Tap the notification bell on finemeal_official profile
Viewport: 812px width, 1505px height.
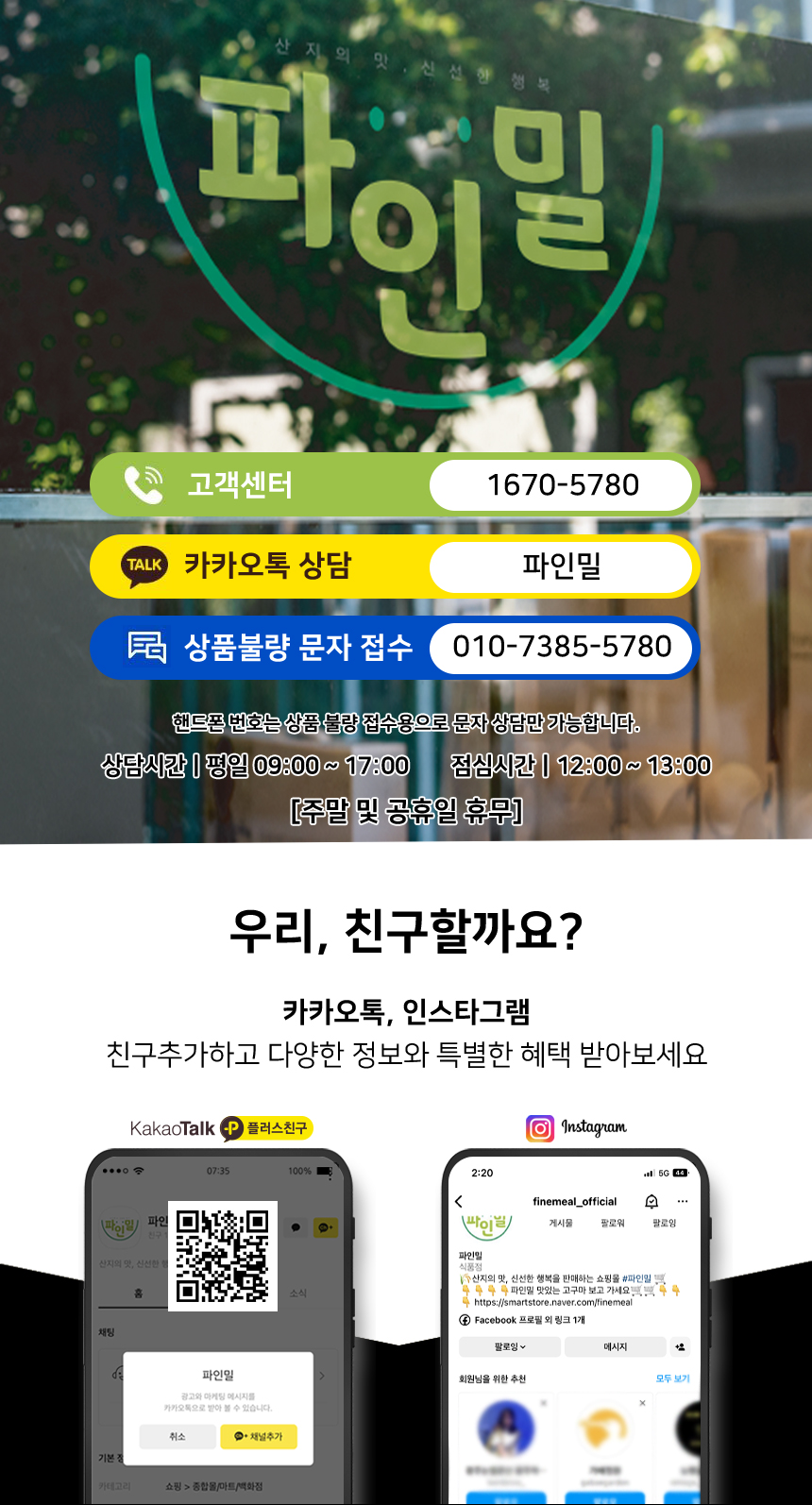click(x=651, y=1201)
